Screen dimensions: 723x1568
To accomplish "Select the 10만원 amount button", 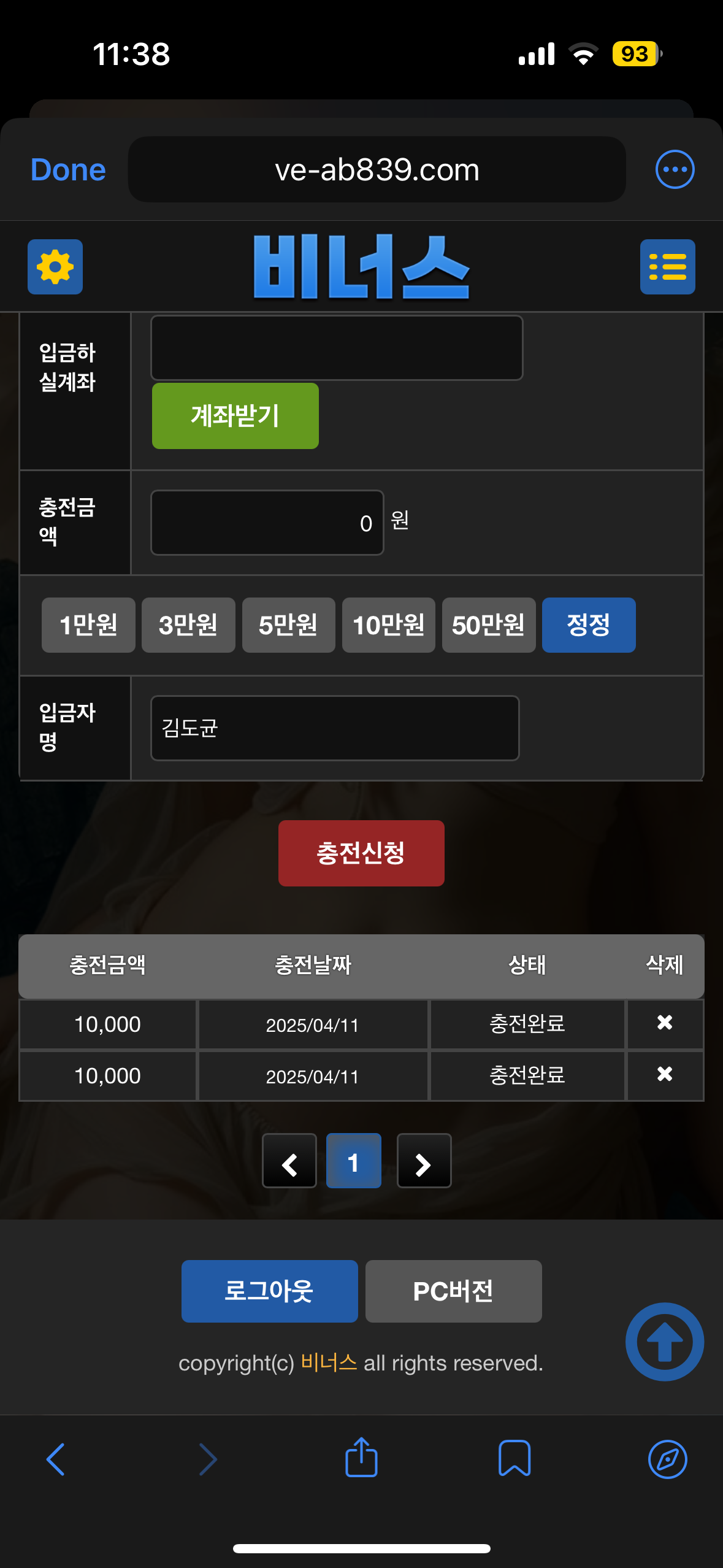I will pyautogui.click(x=389, y=625).
